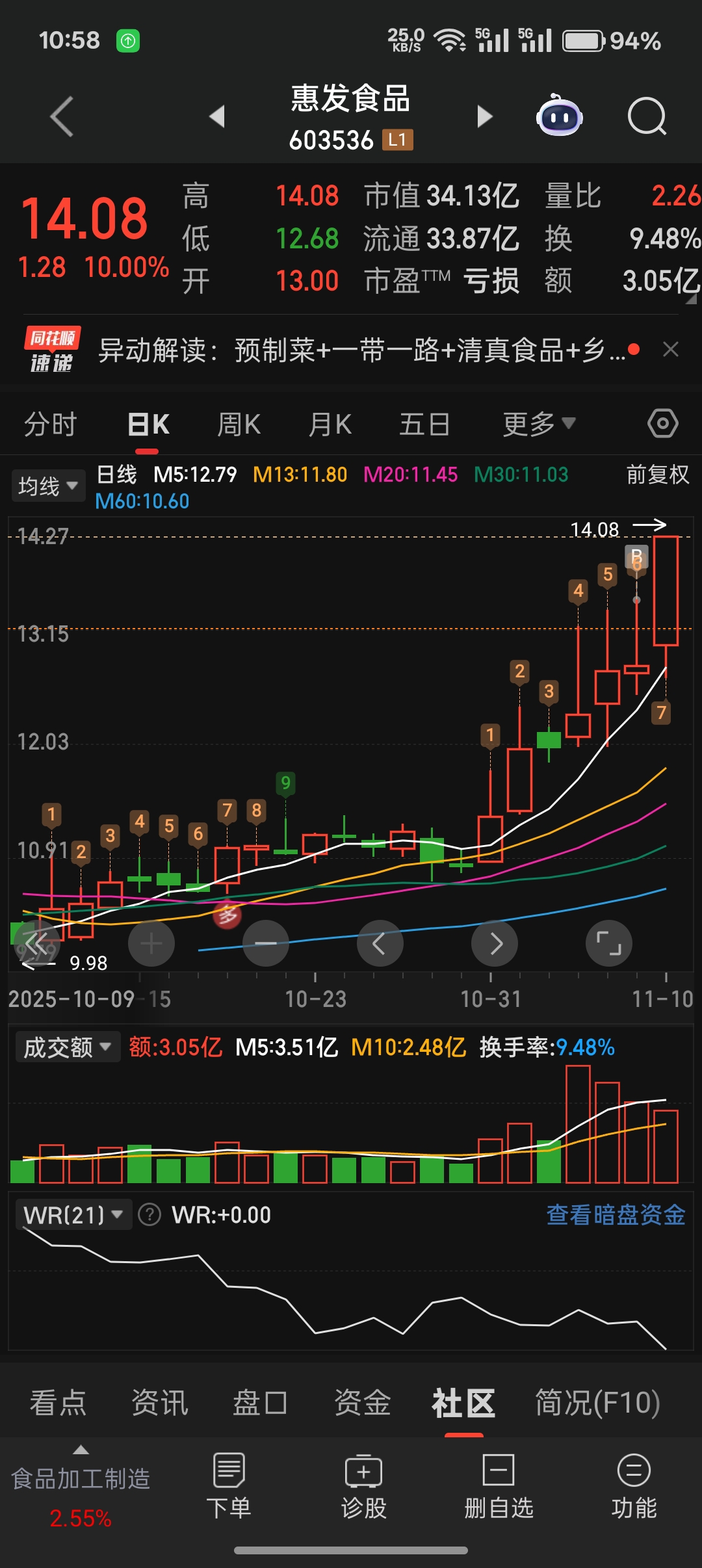
Task: Expand the chart to fullscreen
Action: 608,943
